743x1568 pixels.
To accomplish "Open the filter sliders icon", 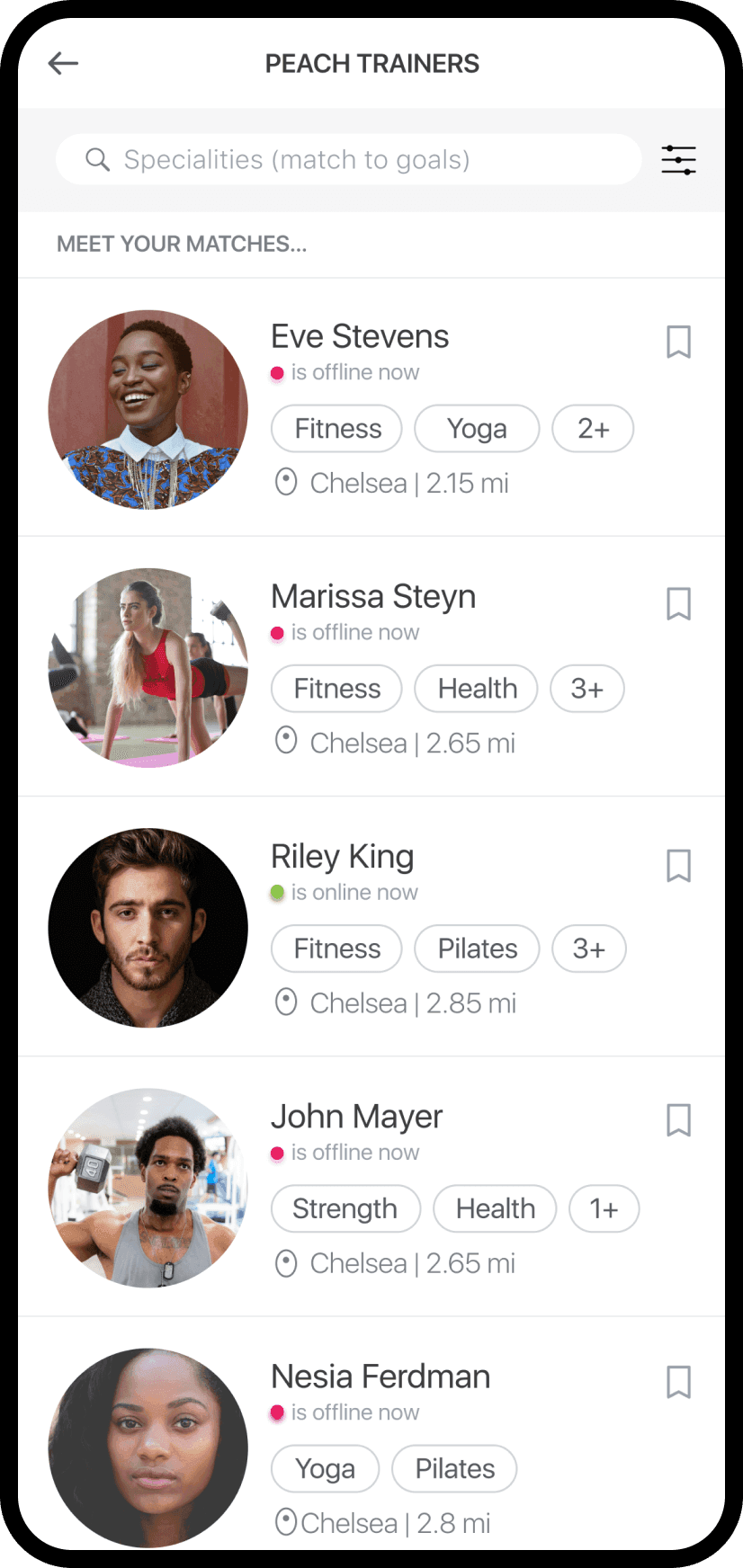I will click(x=678, y=160).
